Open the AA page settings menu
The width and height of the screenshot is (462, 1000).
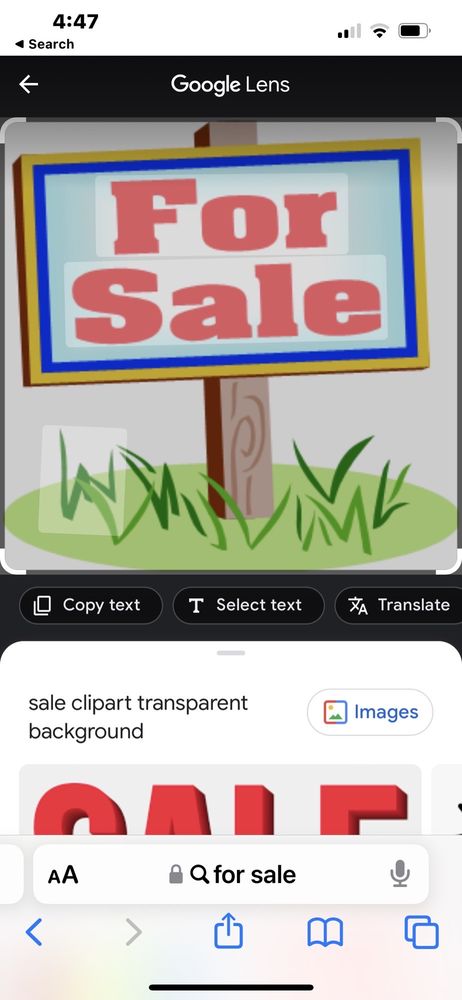[x=63, y=874]
